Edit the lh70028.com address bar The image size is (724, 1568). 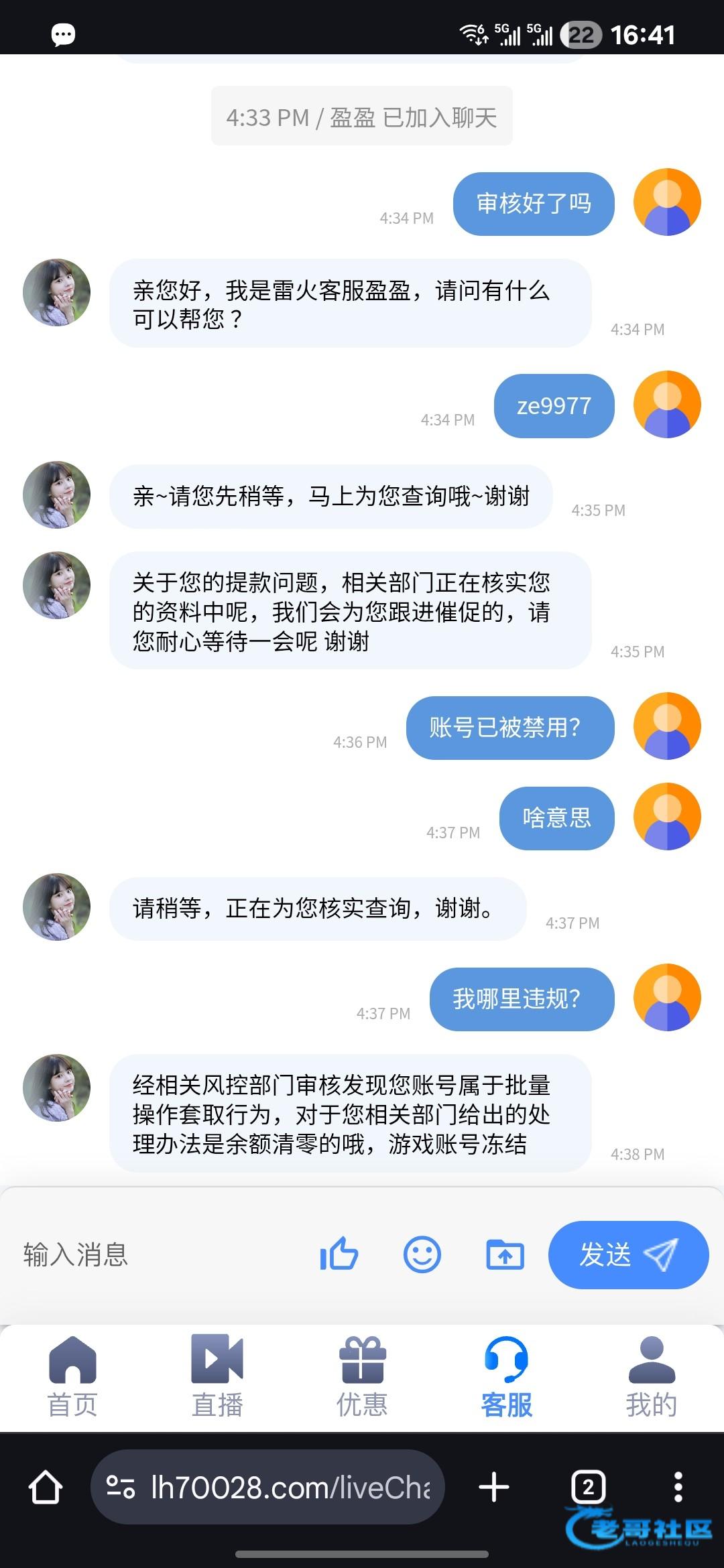pos(282,1488)
